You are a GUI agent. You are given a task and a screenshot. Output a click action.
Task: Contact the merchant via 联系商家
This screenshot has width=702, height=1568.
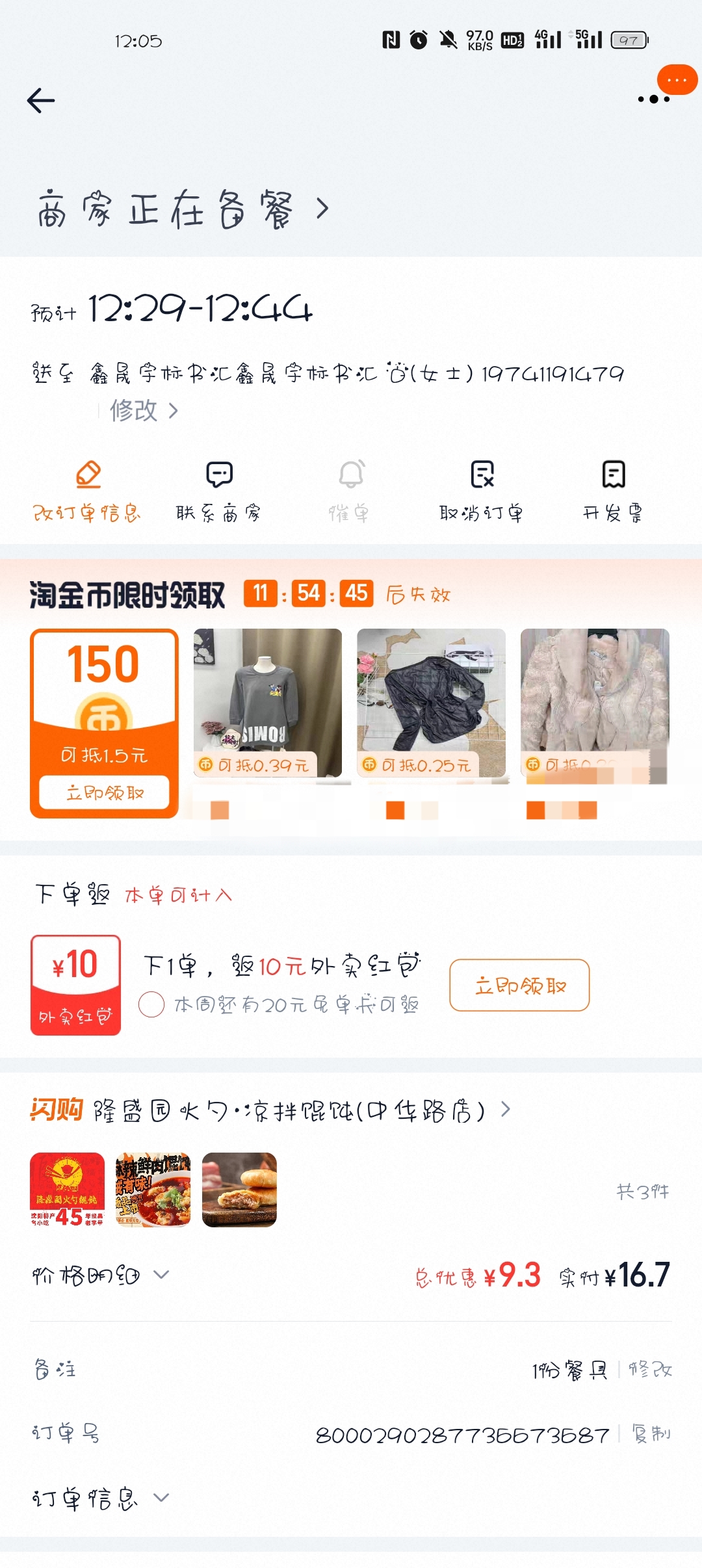coord(219,491)
